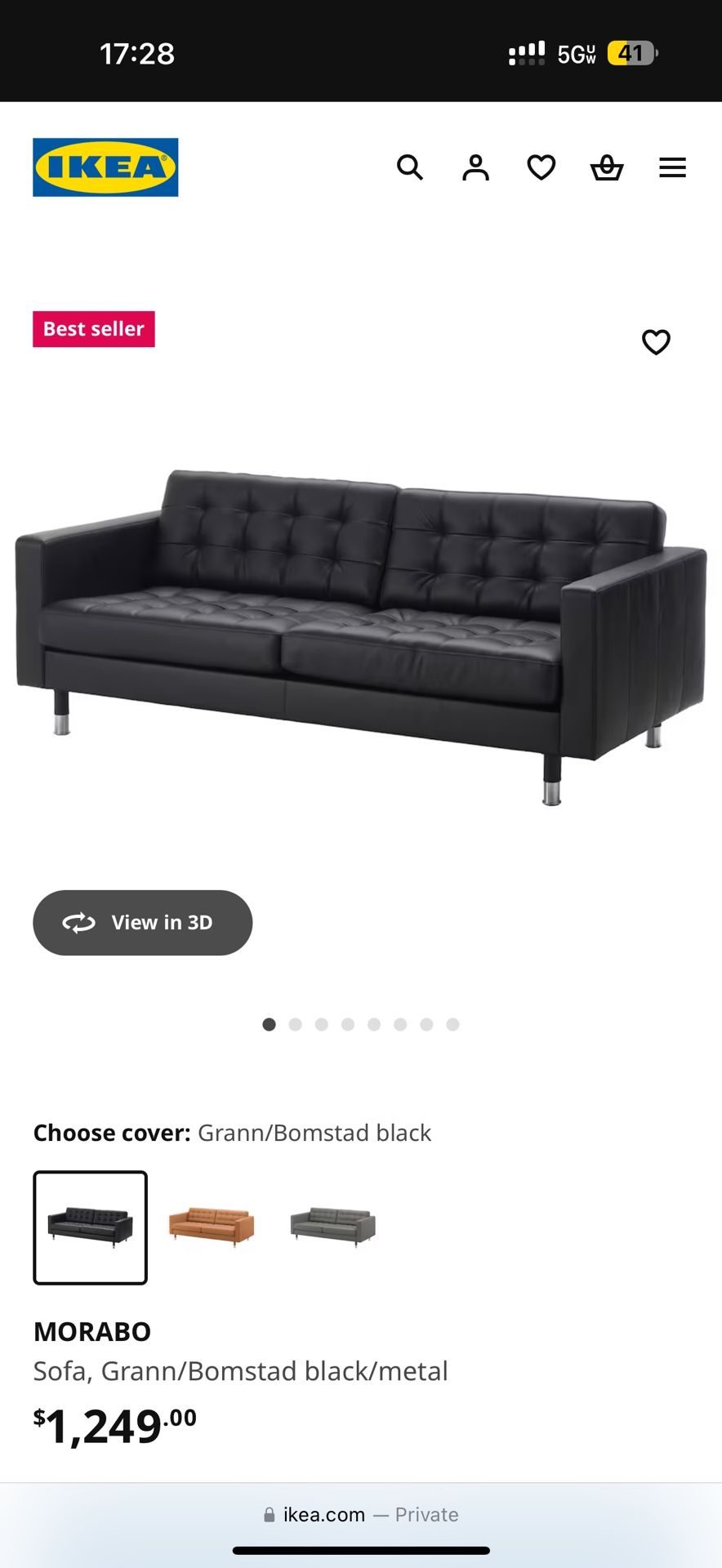Select the black sofa cover option
Image resolution: width=722 pixels, height=1568 pixels.
pos(91,1227)
